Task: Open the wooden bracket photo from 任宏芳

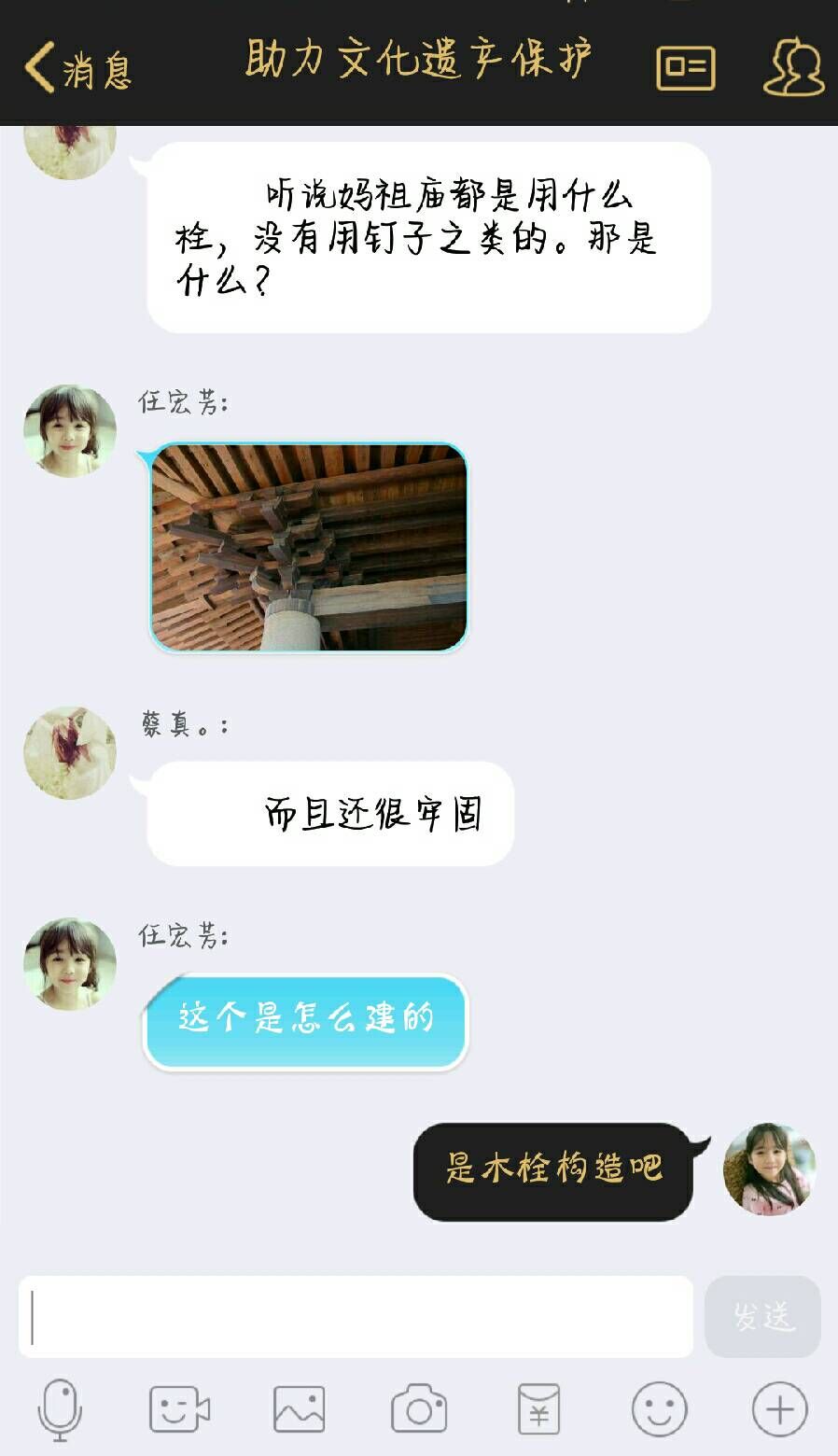Action: (309, 547)
